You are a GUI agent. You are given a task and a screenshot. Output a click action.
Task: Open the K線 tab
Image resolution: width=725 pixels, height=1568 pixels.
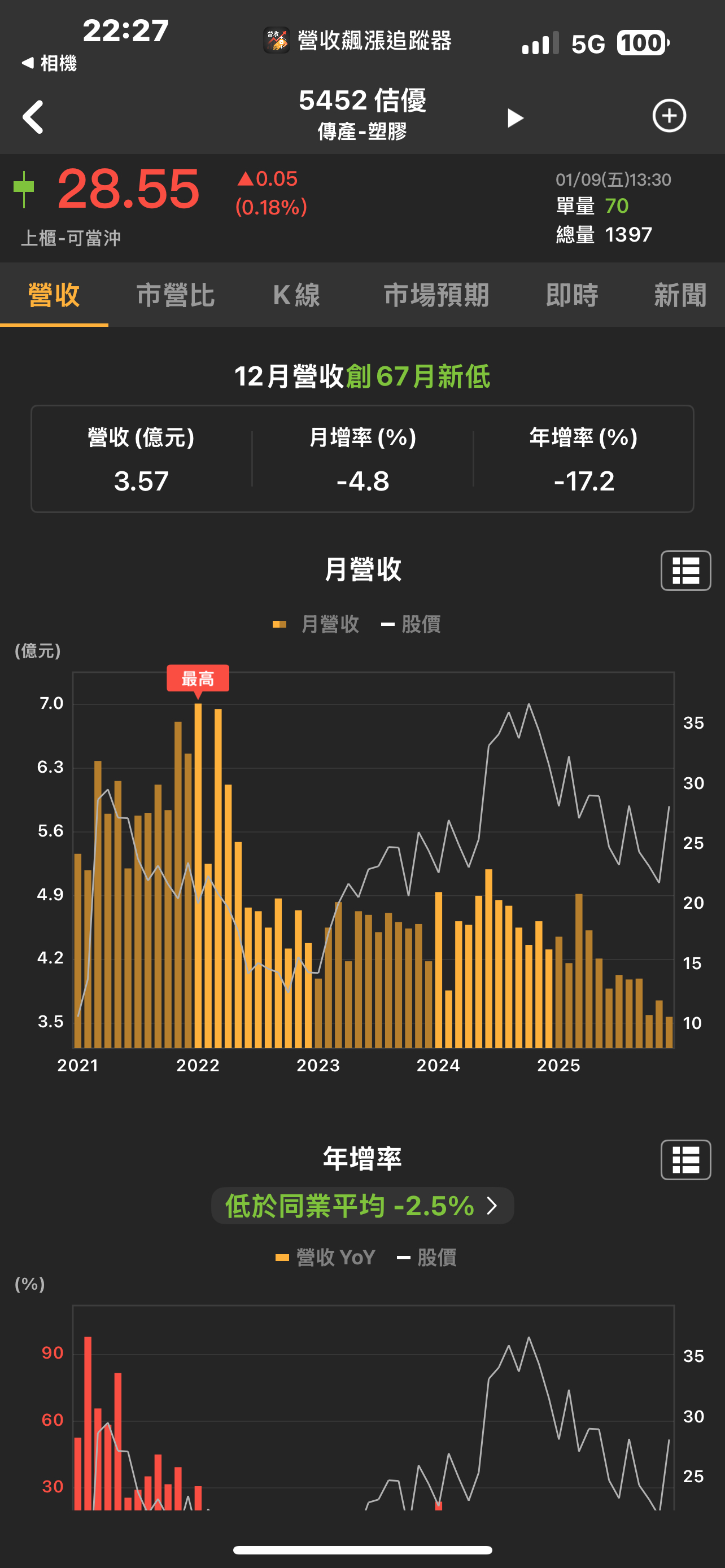[x=296, y=295]
